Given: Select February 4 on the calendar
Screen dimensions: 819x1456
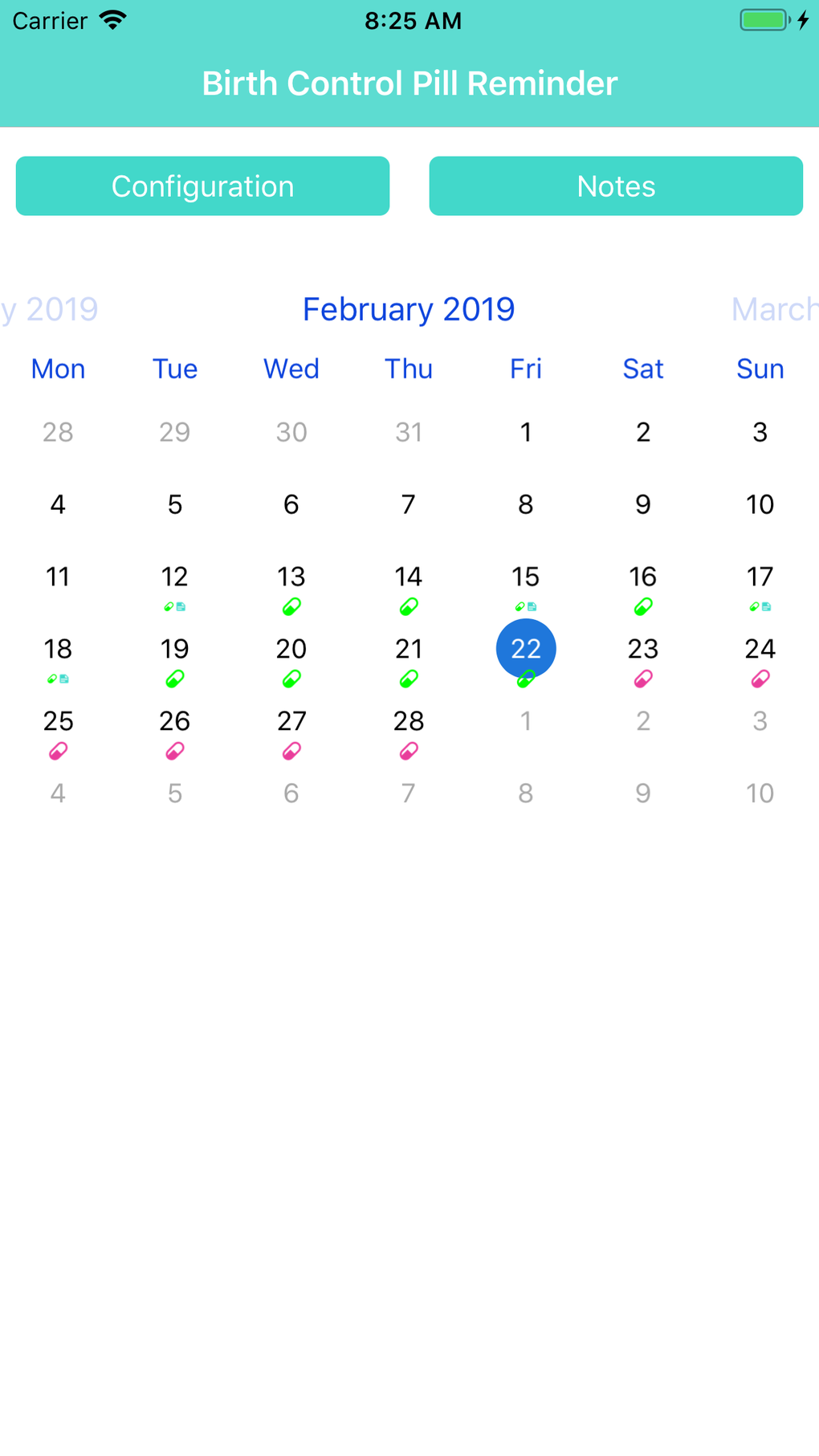Looking at the screenshot, I should pyautogui.click(x=57, y=504).
